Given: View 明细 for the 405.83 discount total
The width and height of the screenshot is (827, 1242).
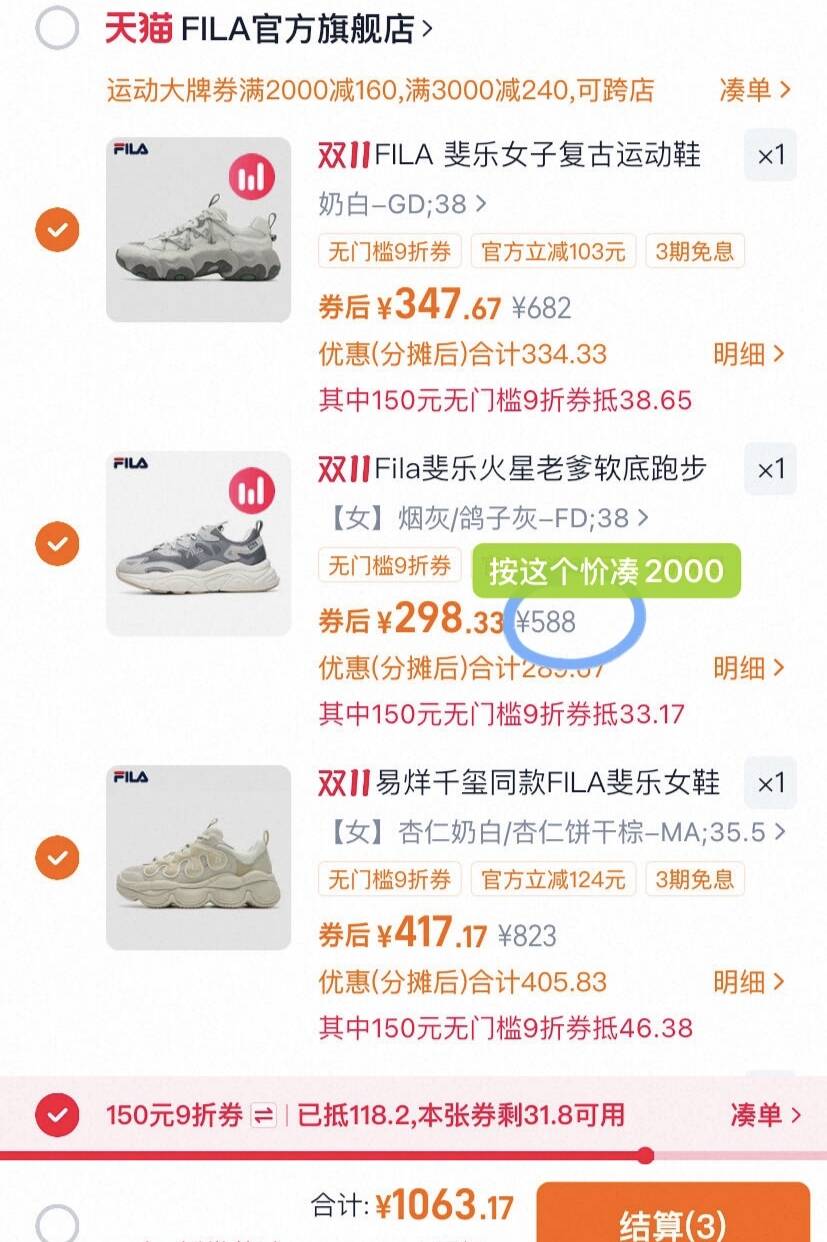Looking at the screenshot, I should click(749, 981).
